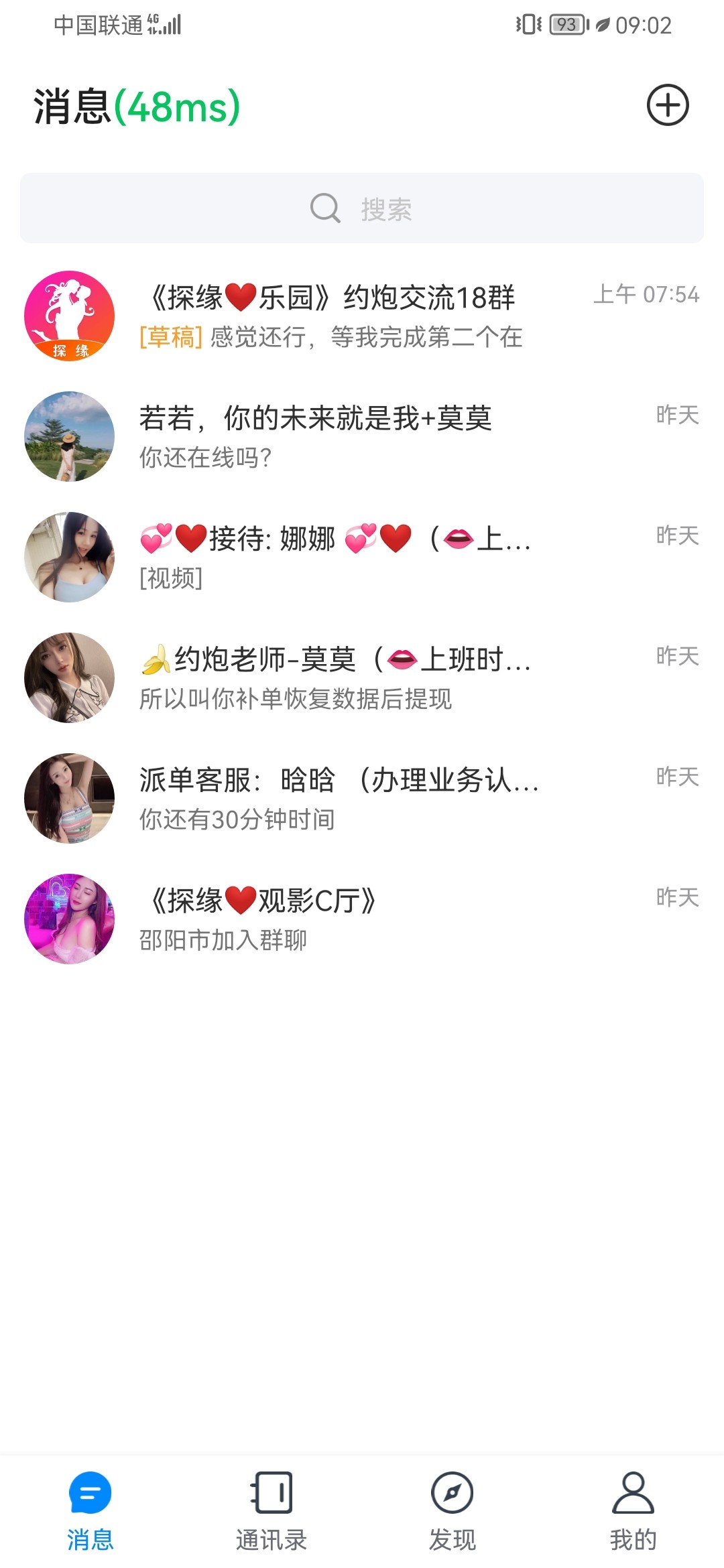The image size is (724, 1568).
Task: Open the 观影C厅 group chat
Action: coord(362,919)
